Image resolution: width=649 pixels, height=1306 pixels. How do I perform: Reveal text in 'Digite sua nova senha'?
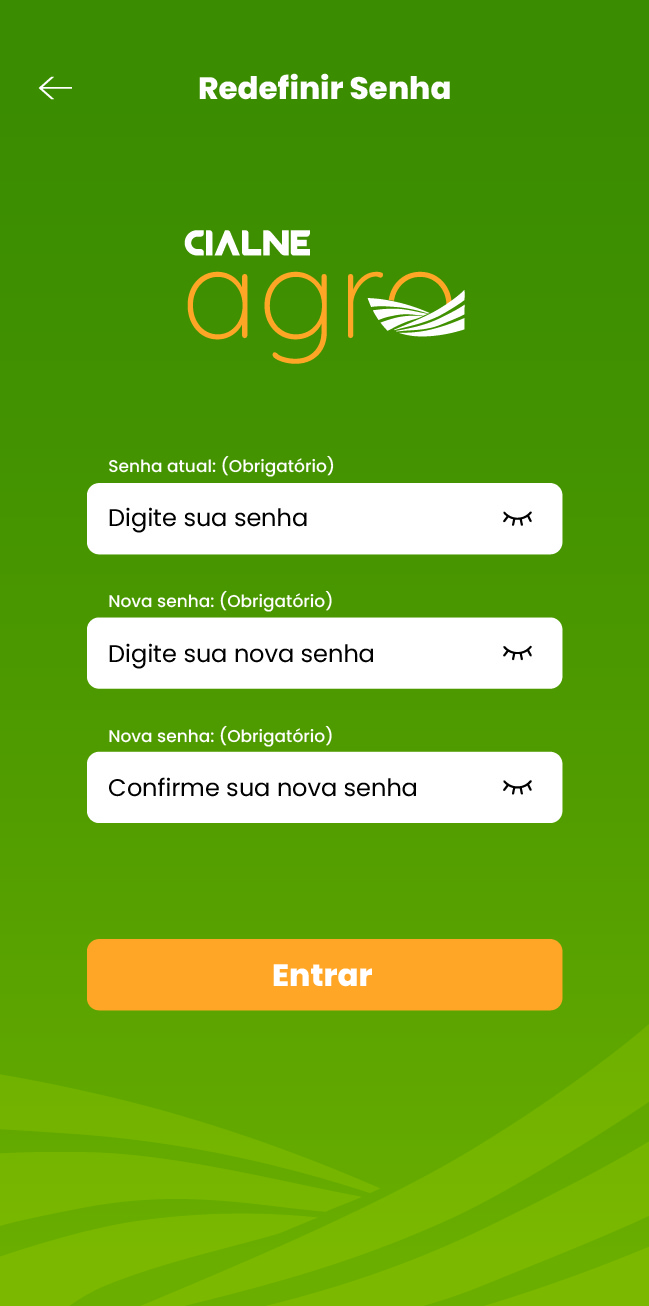(517, 653)
